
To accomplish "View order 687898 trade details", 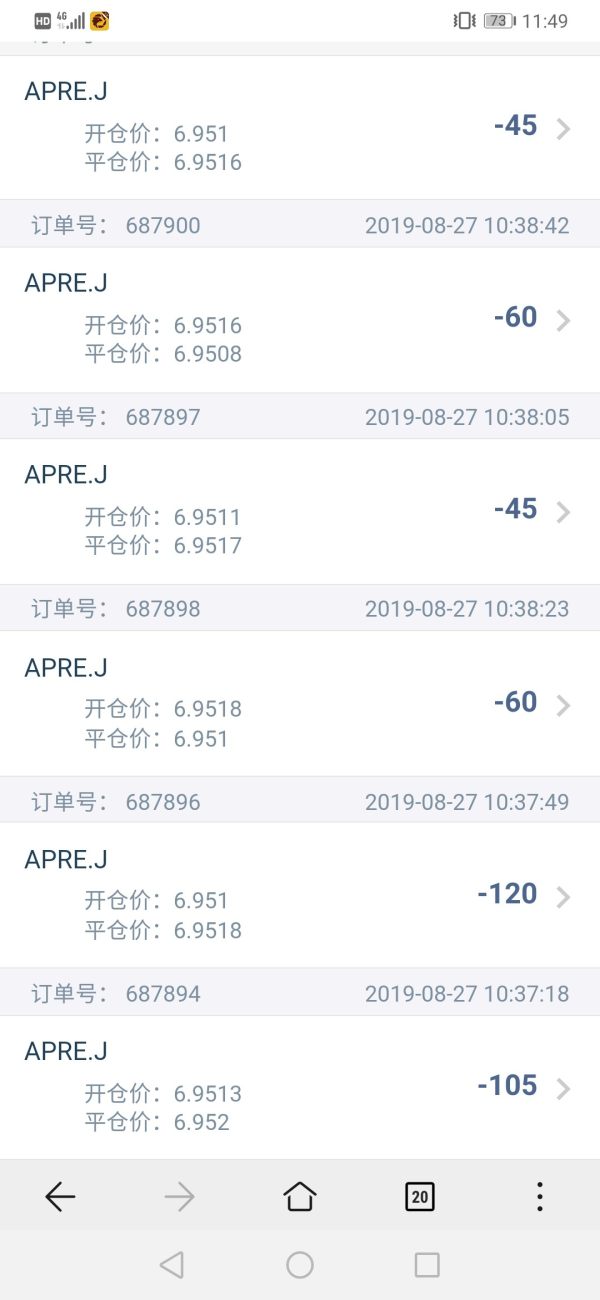I will pos(300,703).
